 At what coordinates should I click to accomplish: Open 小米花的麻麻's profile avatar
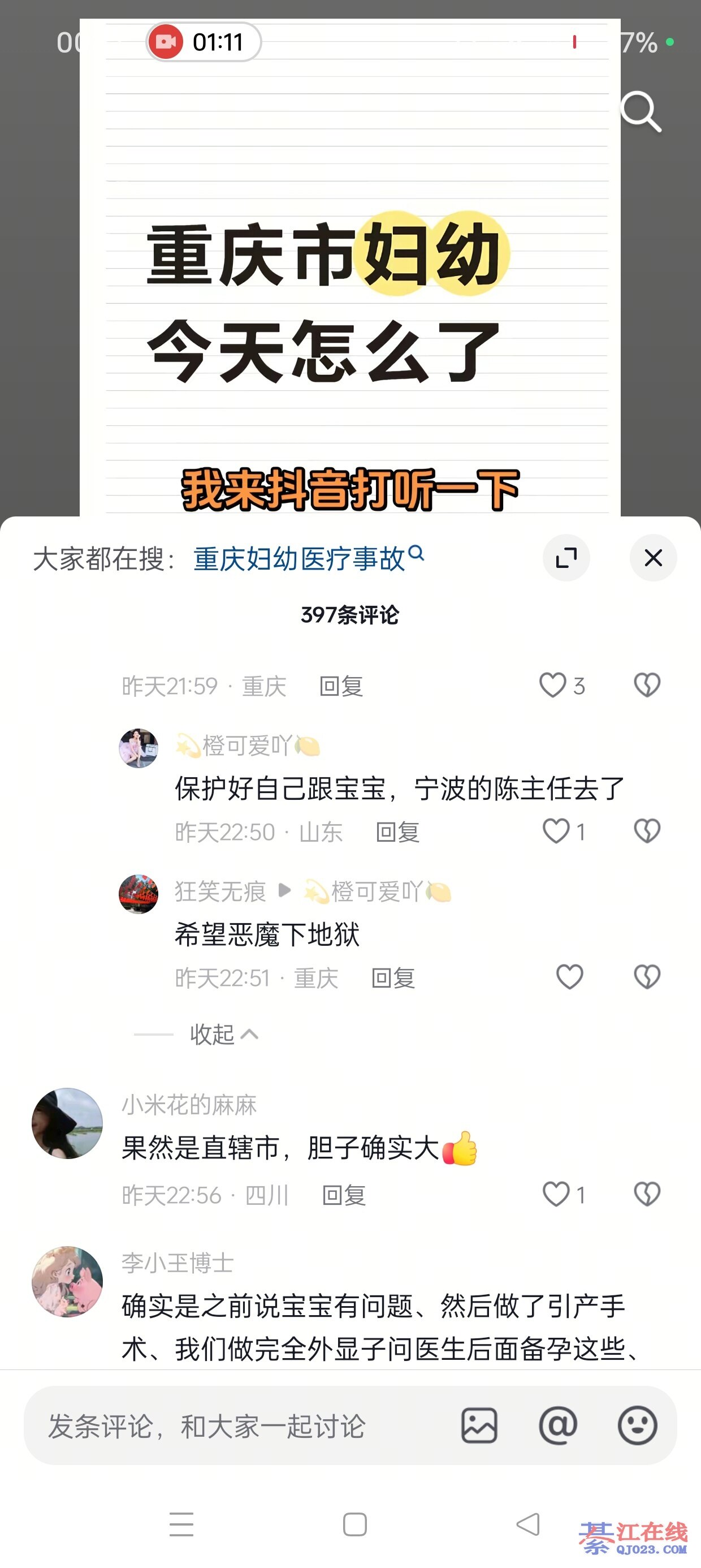click(x=67, y=1123)
